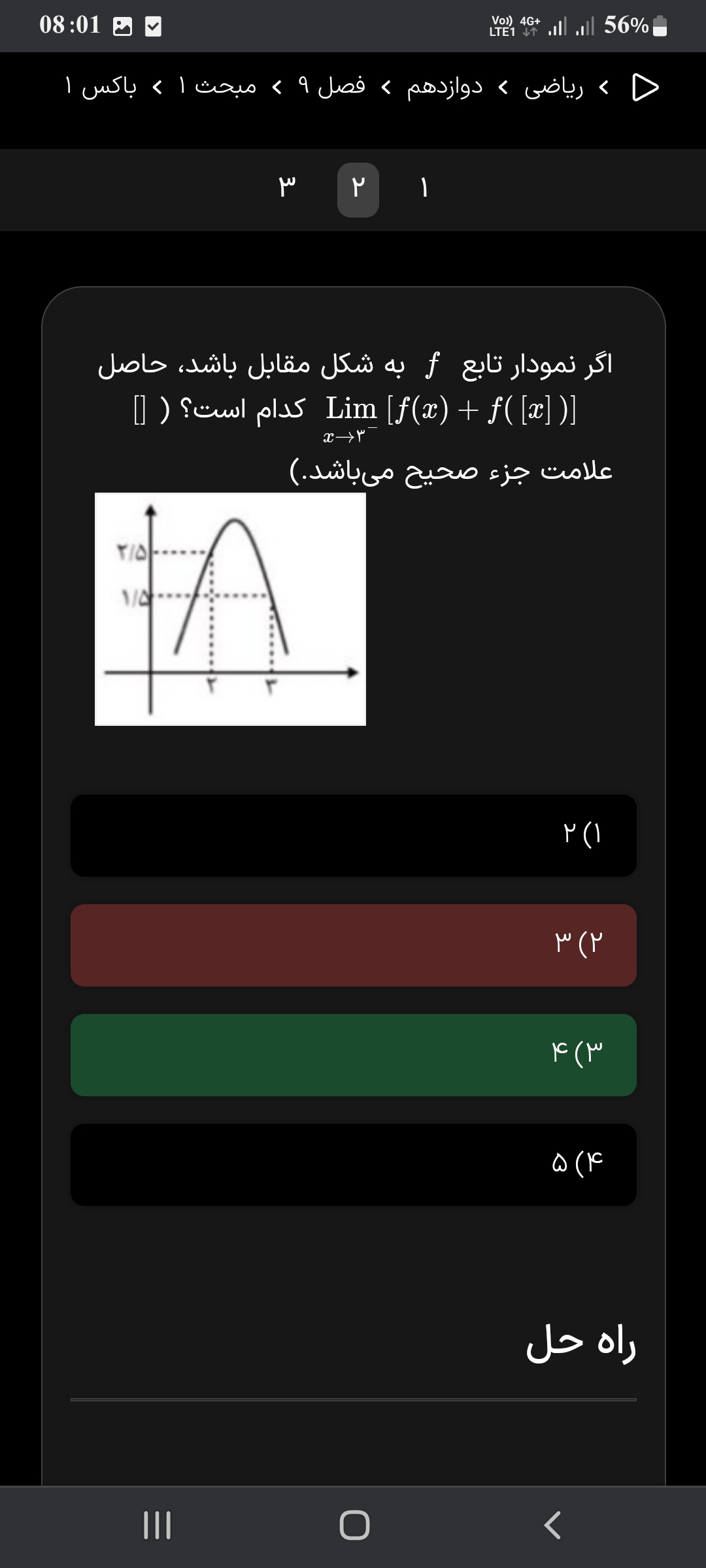Go to question ۱

coord(424,189)
